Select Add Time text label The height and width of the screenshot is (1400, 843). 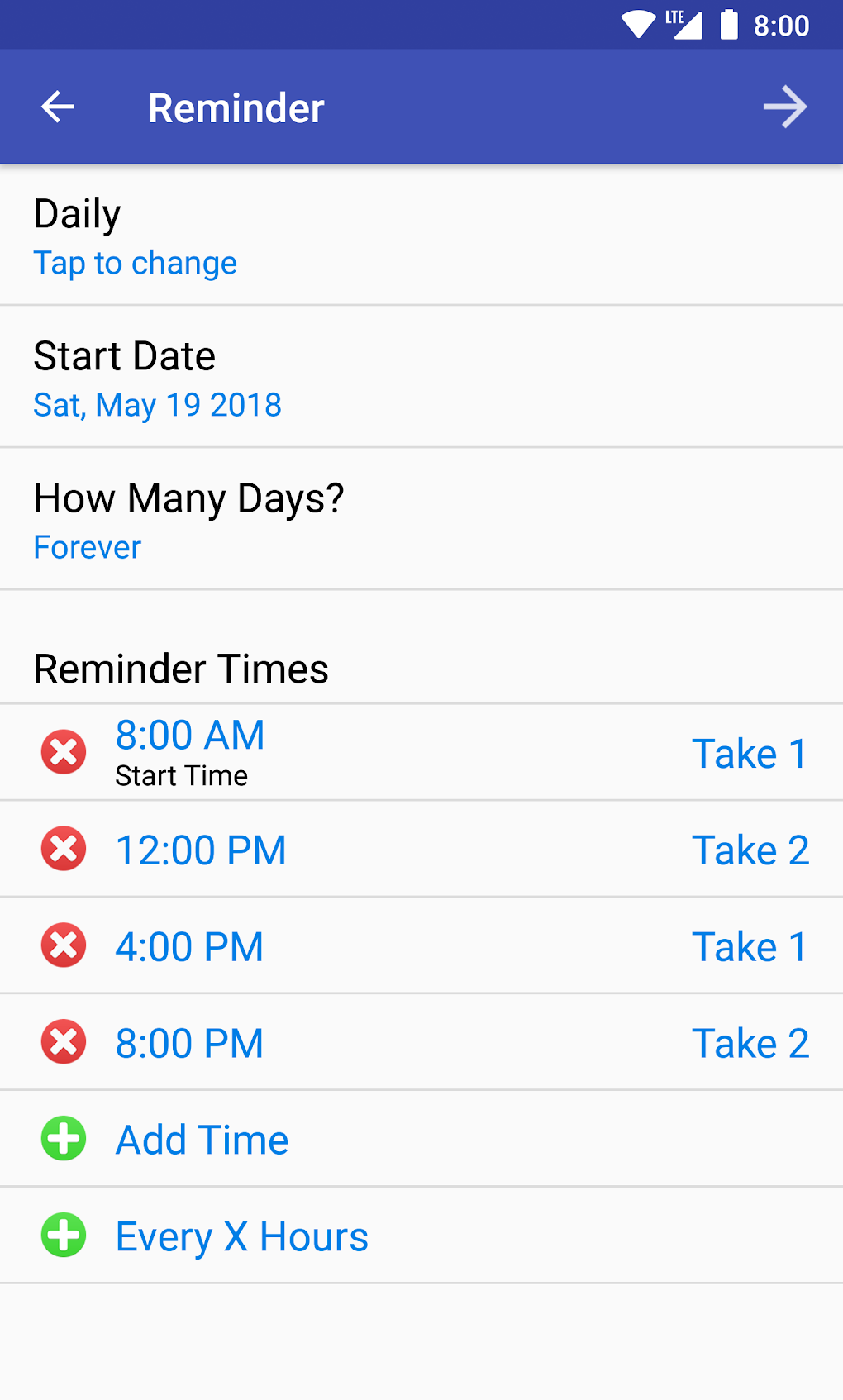(x=201, y=1139)
